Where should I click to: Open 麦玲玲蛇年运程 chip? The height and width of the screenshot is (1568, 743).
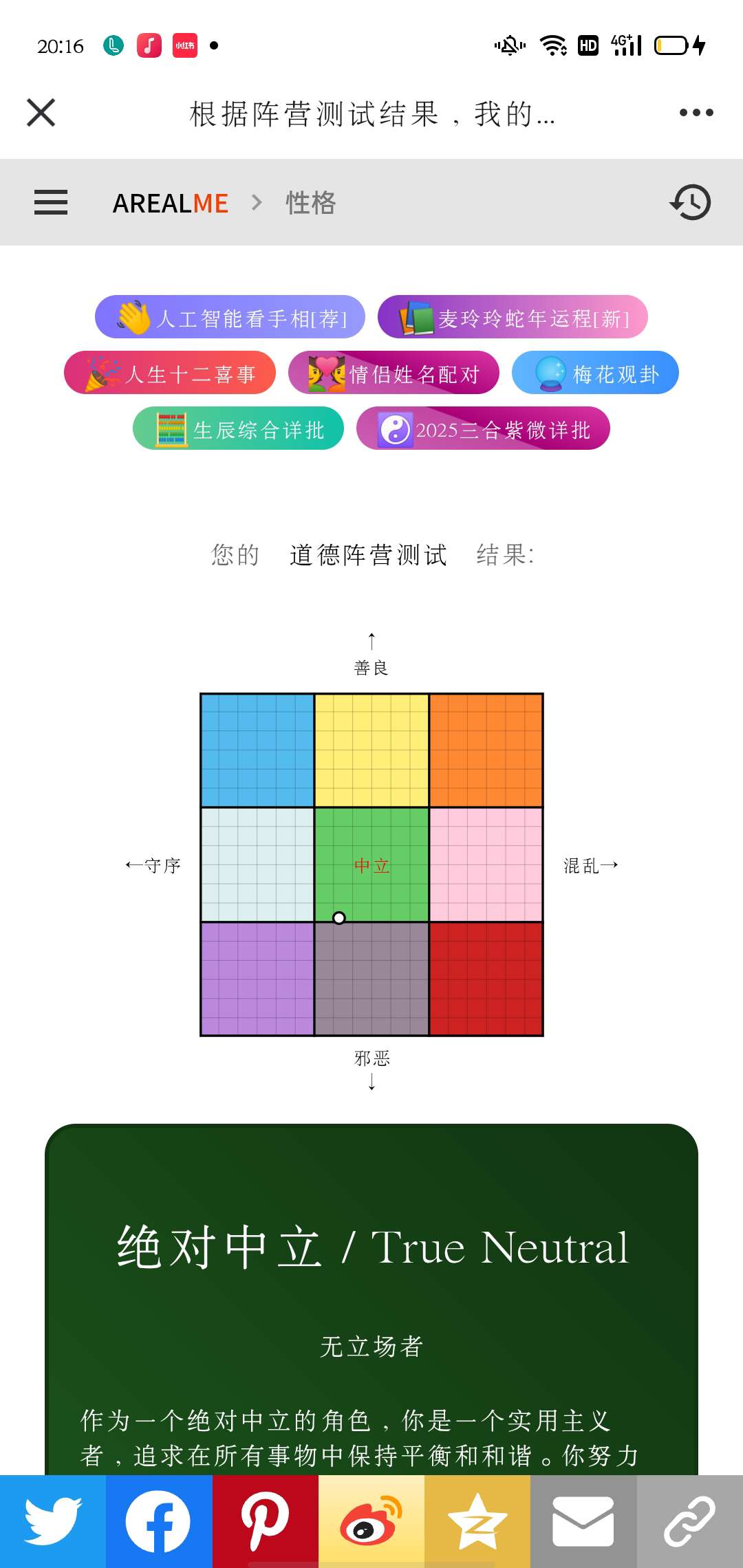[x=513, y=317]
